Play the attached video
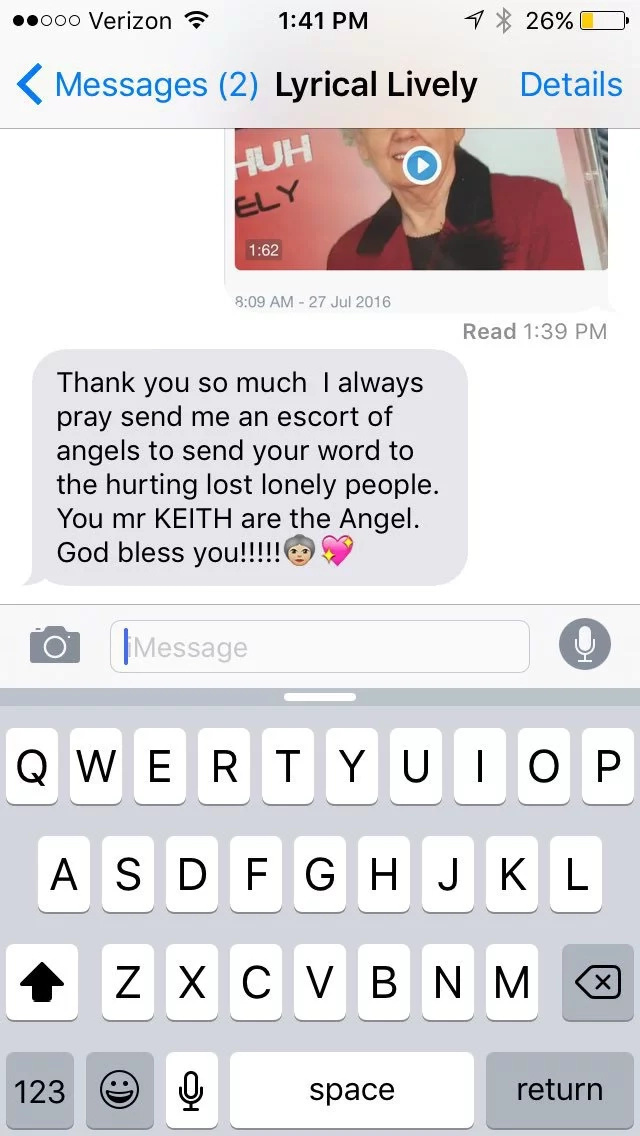The width and height of the screenshot is (640, 1136). click(422, 166)
